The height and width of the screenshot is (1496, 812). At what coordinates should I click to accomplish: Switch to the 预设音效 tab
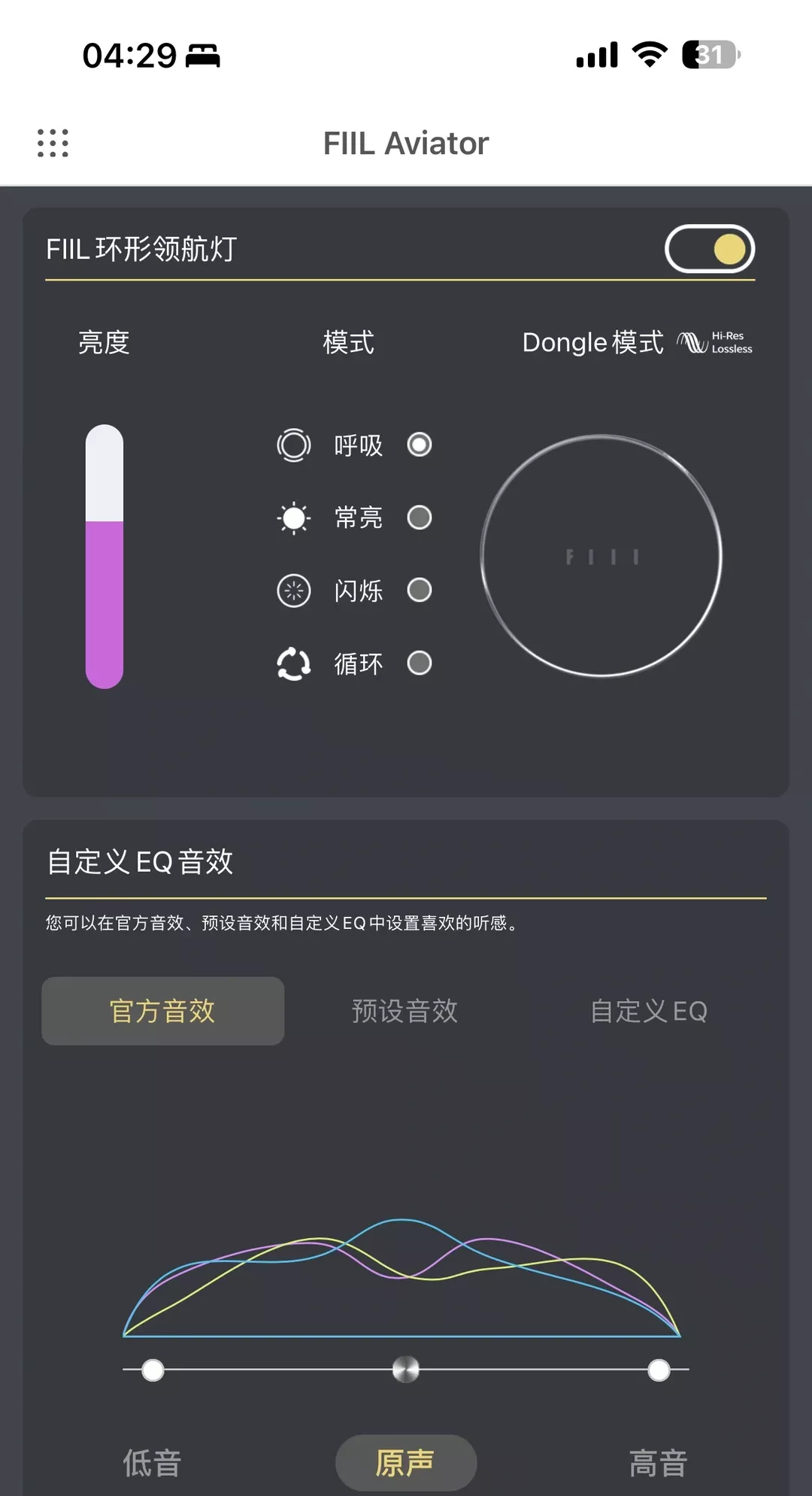point(405,1011)
